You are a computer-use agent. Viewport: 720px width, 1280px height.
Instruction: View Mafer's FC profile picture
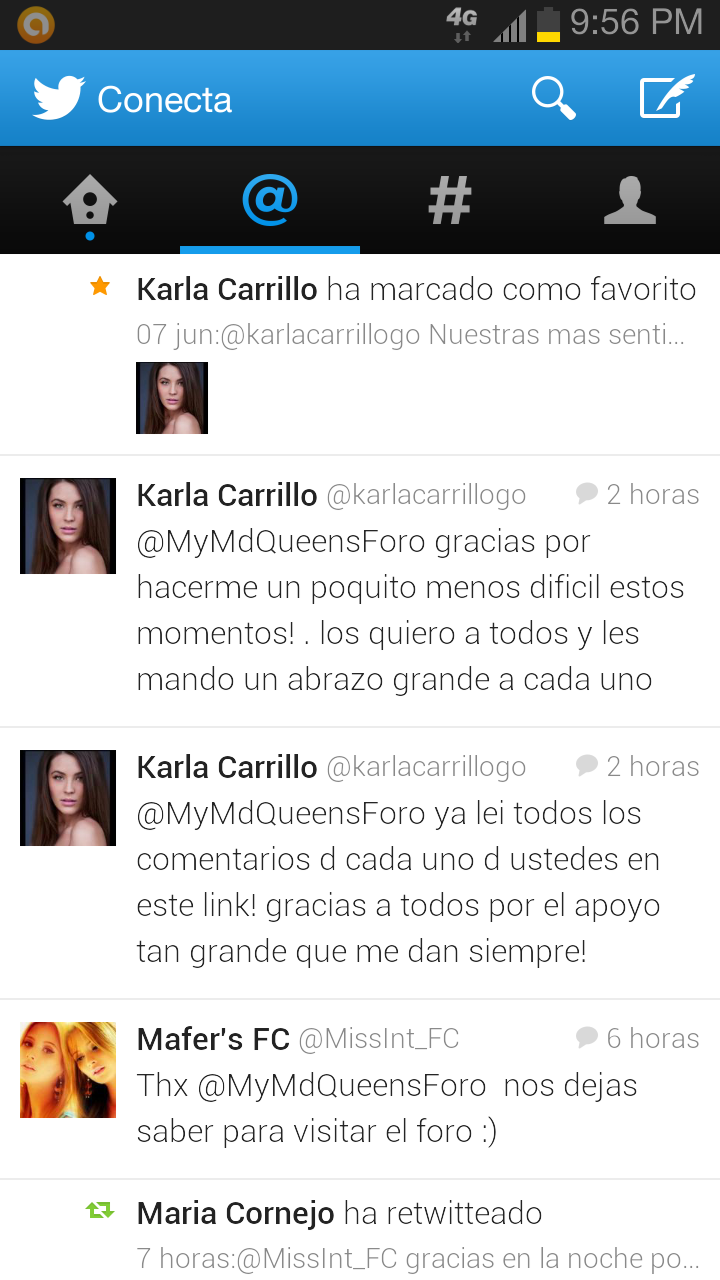[x=68, y=1070]
